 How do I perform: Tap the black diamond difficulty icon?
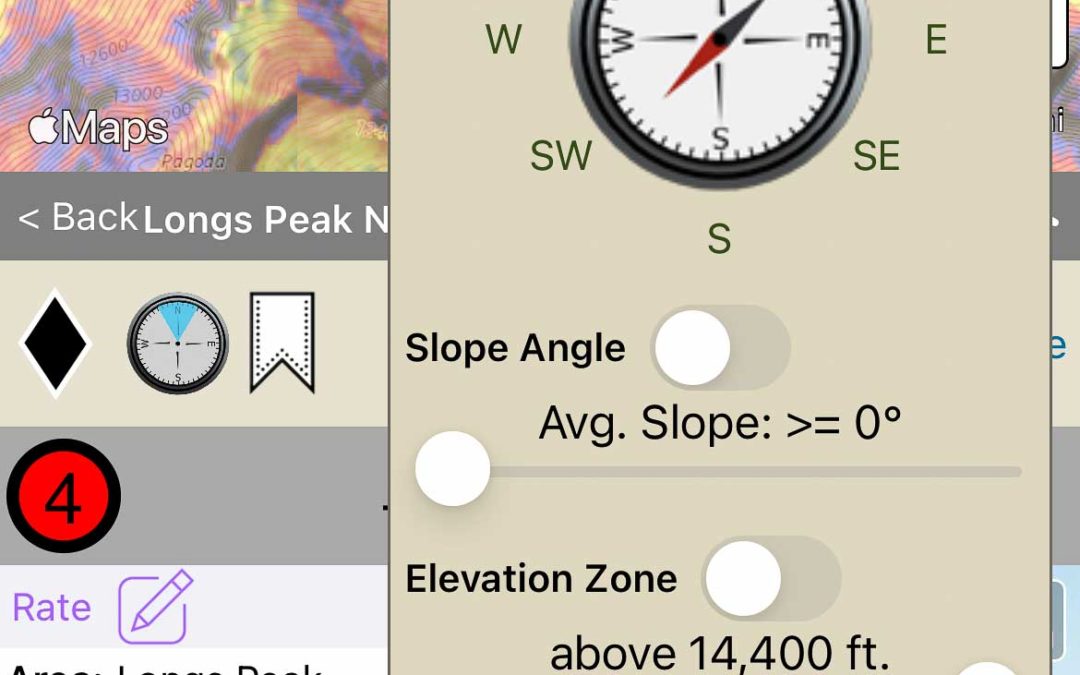tap(55, 343)
